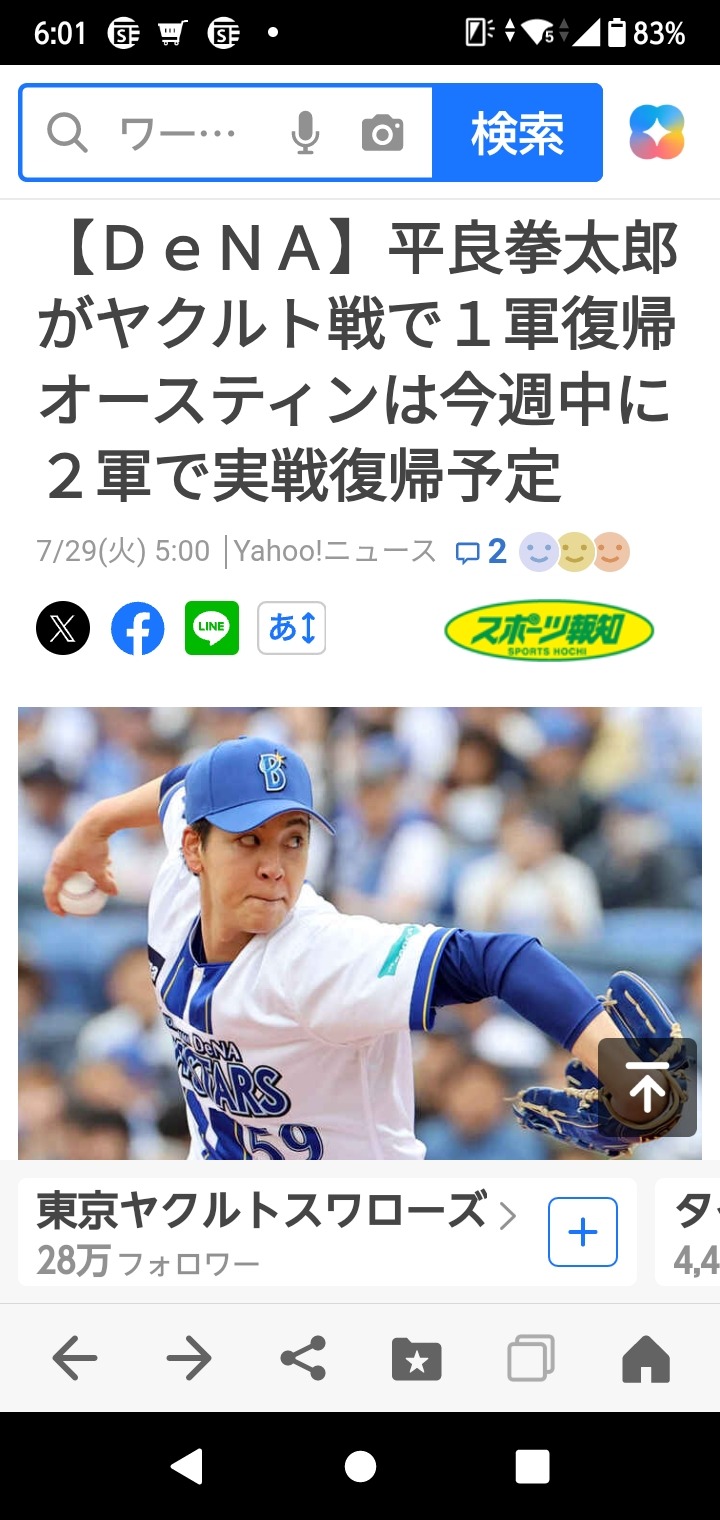720x1520 pixels.
Task: Share this page from the browser toolbar
Action: [x=303, y=1358]
